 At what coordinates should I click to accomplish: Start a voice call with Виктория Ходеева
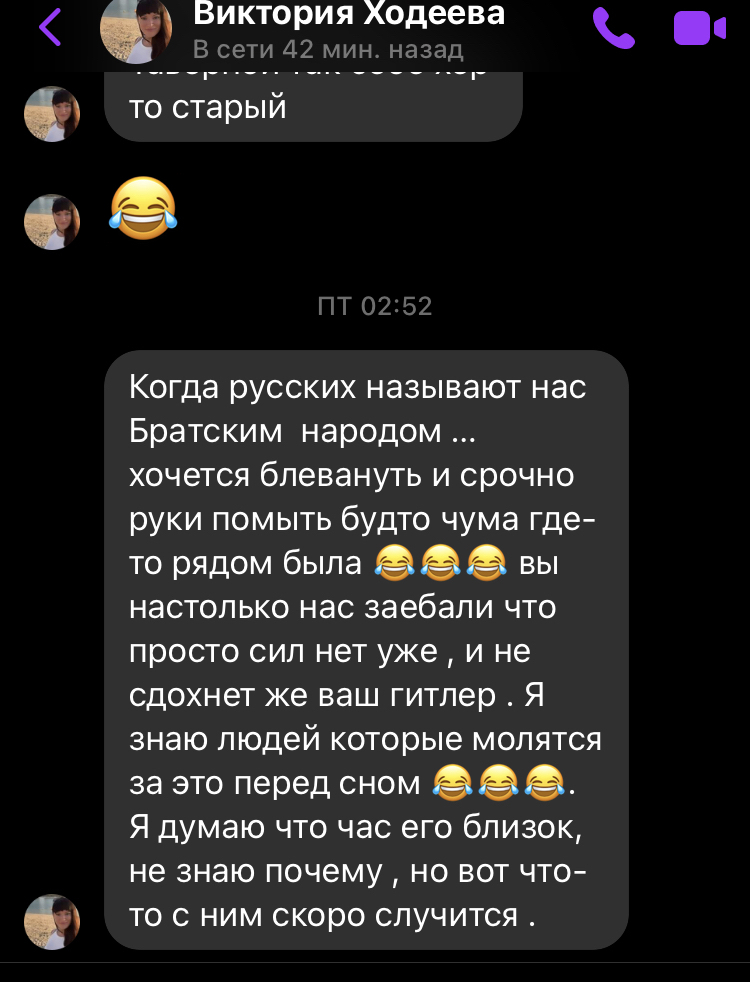click(613, 28)
